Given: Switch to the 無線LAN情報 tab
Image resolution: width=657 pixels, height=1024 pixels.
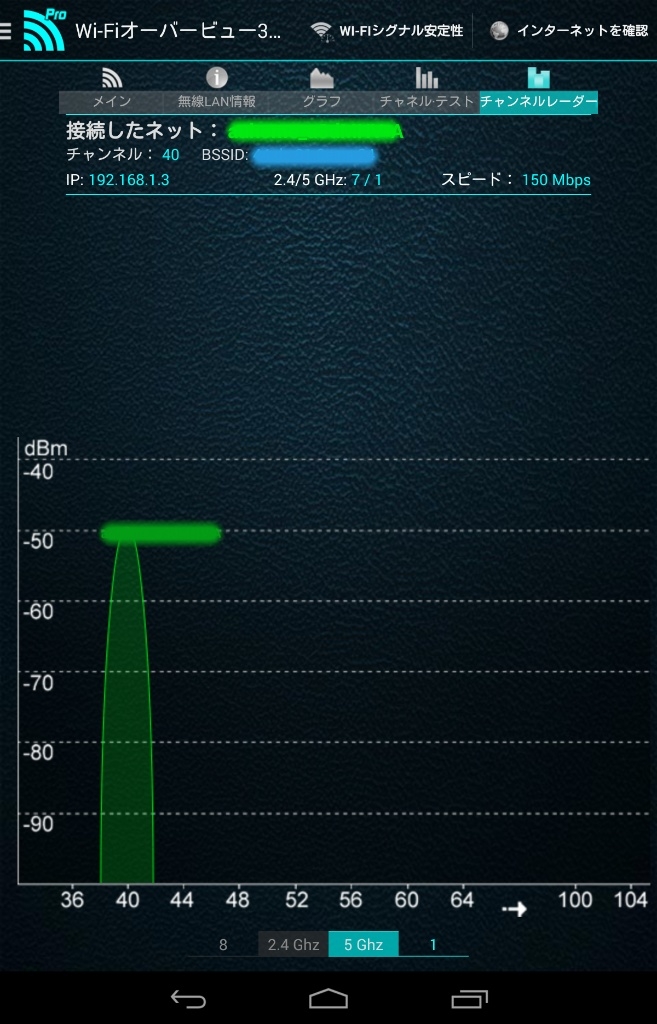Looking at the screenshot, I should [216, 89].
